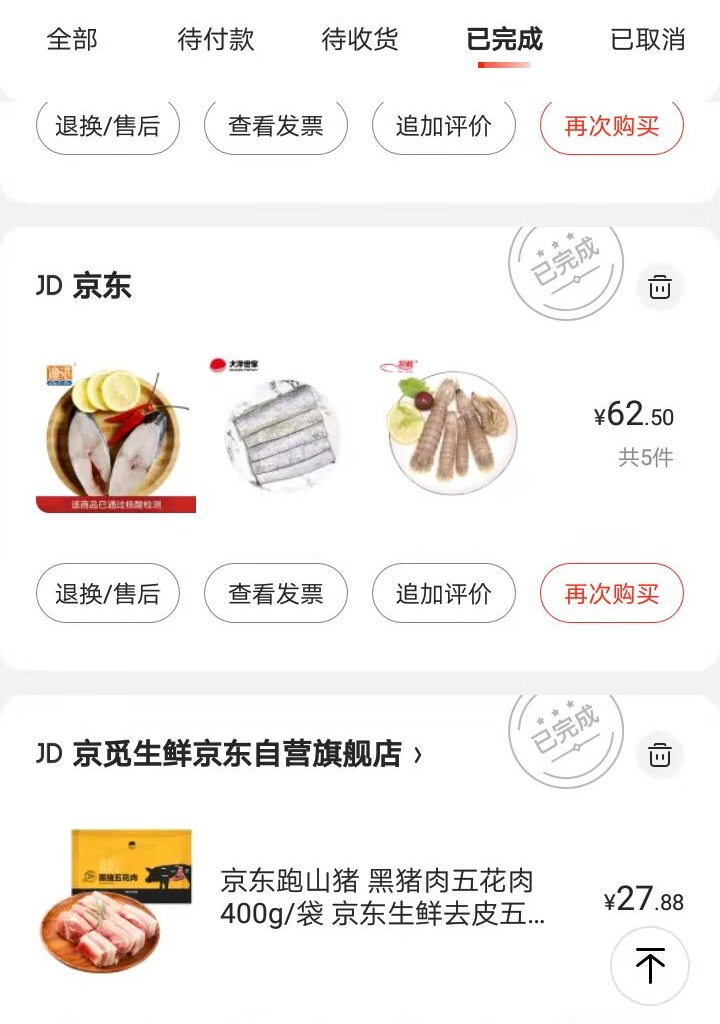Tap 退换/售后 for the ¥62.50 order
Image resolution: width=720 pixels, height=1024 pixels.
pyautogui.click(x=108, y=593)
